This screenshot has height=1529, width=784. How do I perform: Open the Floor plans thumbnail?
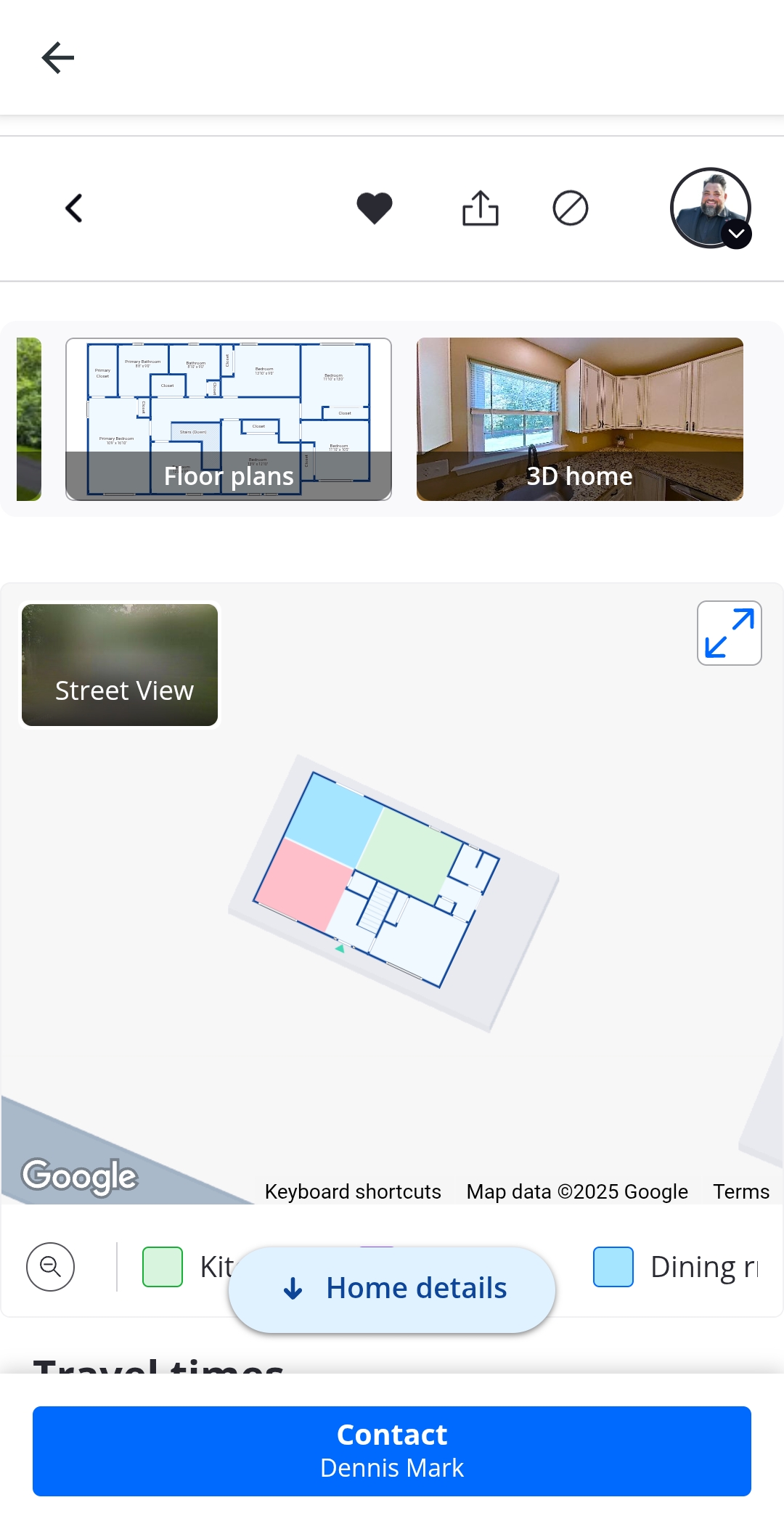click(229, 419)
